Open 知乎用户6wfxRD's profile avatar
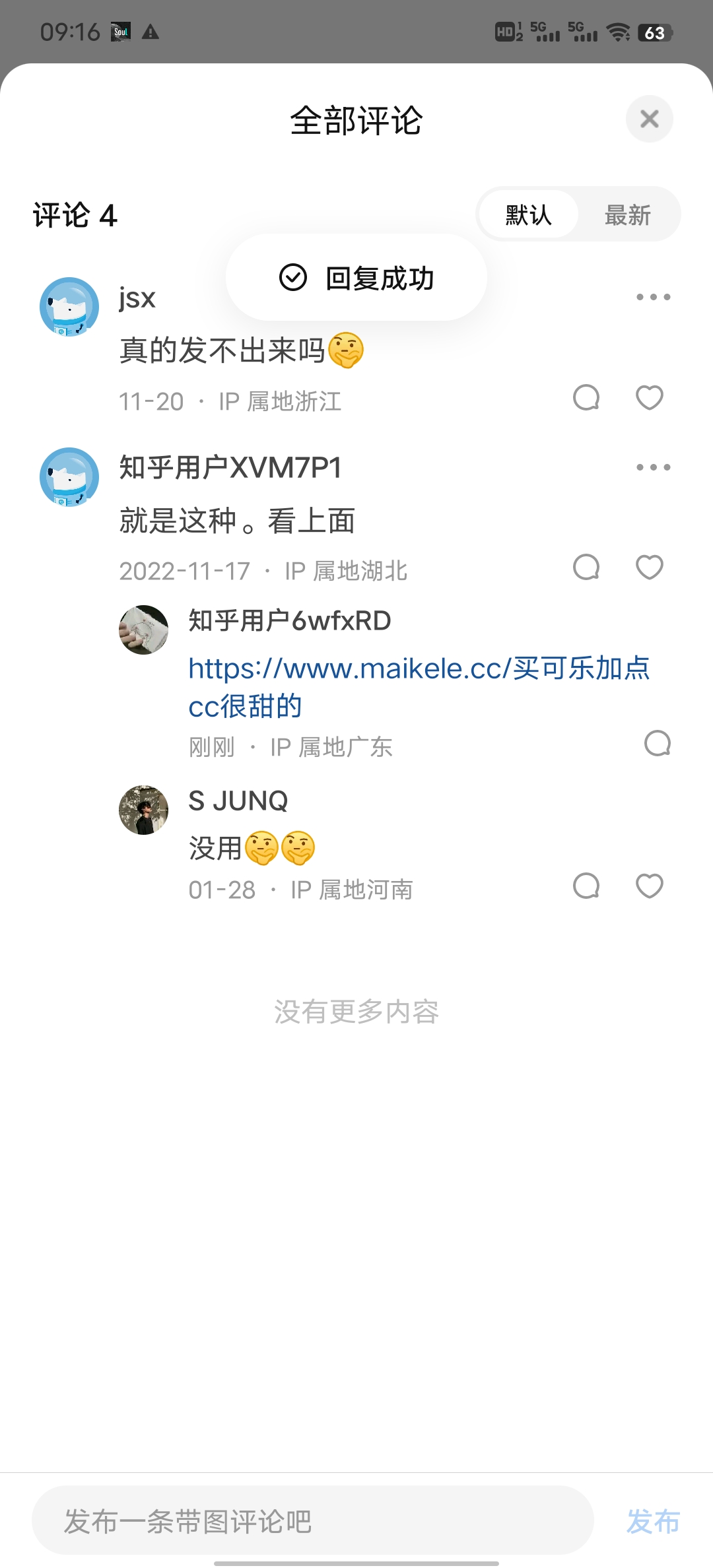Screen dimensions: 713x1568 pyautogui.click(x=143, y=630)
